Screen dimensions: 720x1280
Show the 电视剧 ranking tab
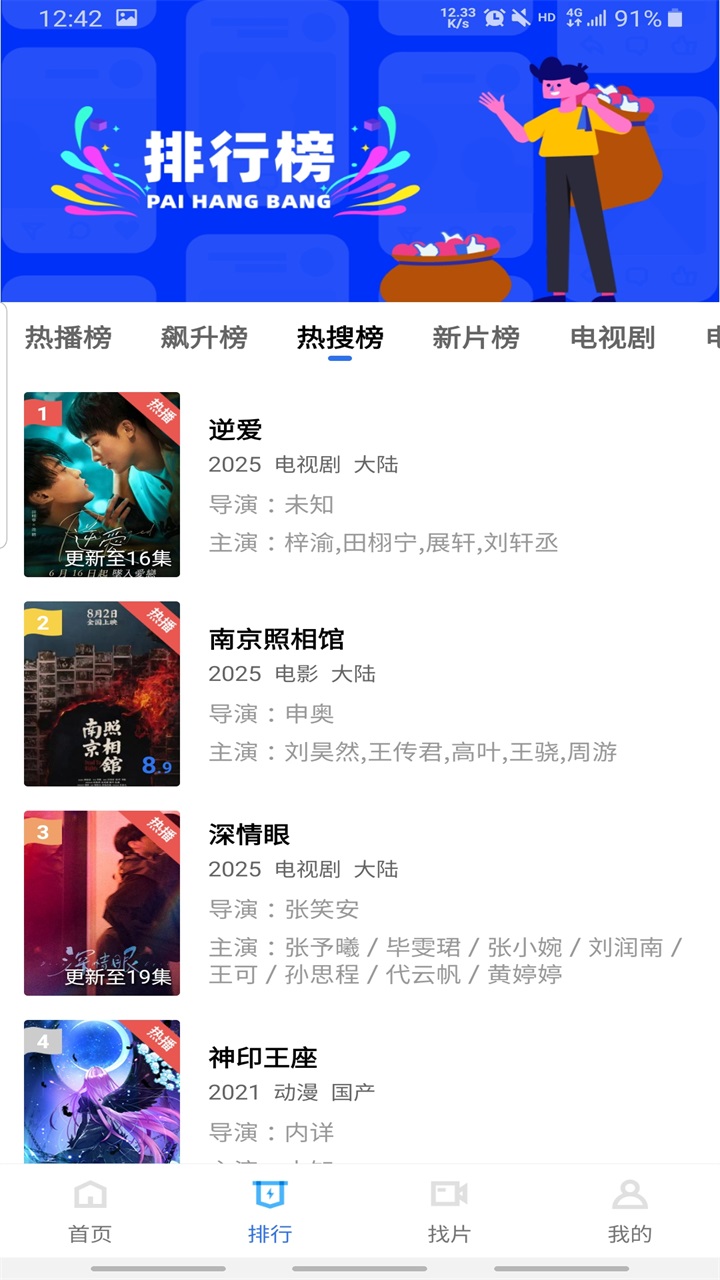[x=612, y=338]
